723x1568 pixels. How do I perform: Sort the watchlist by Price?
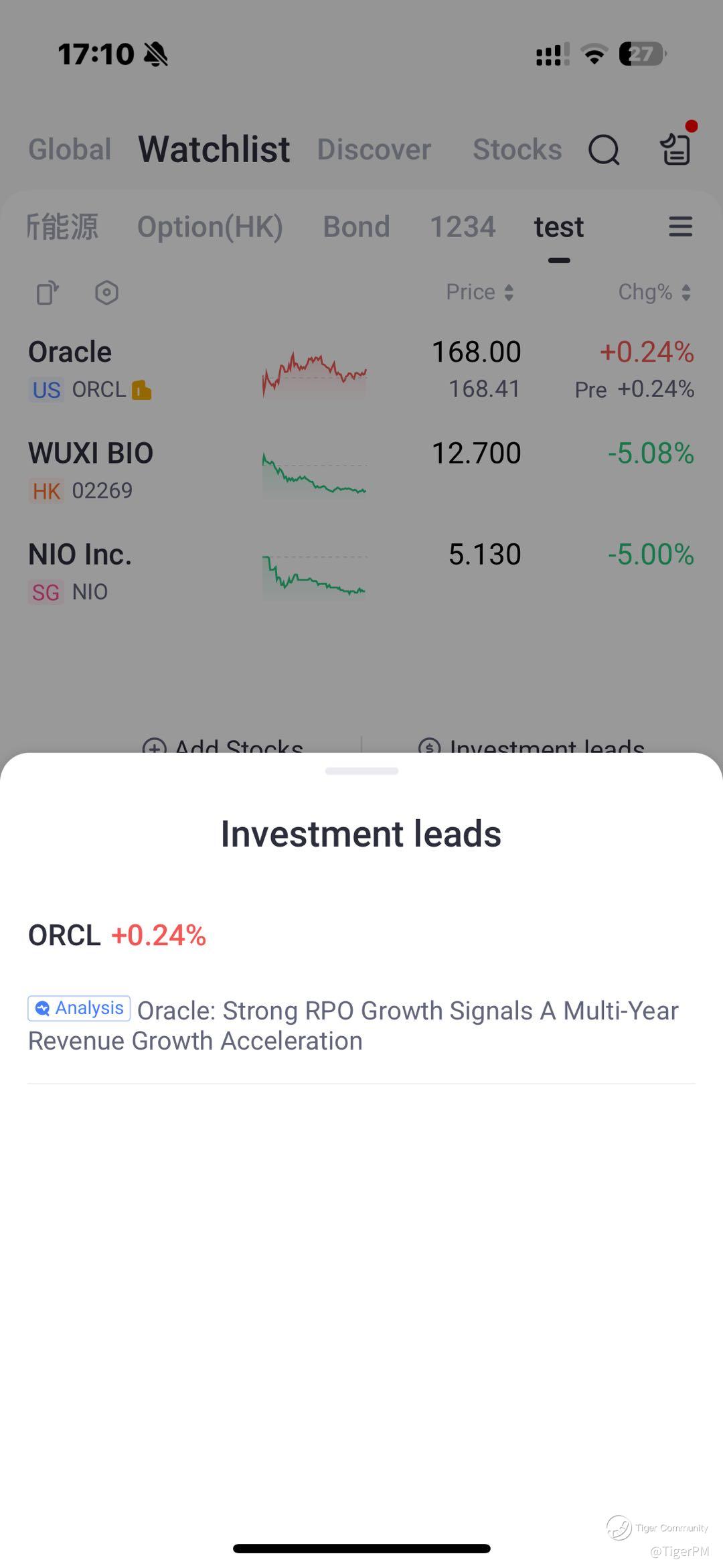tap(479, 292)
